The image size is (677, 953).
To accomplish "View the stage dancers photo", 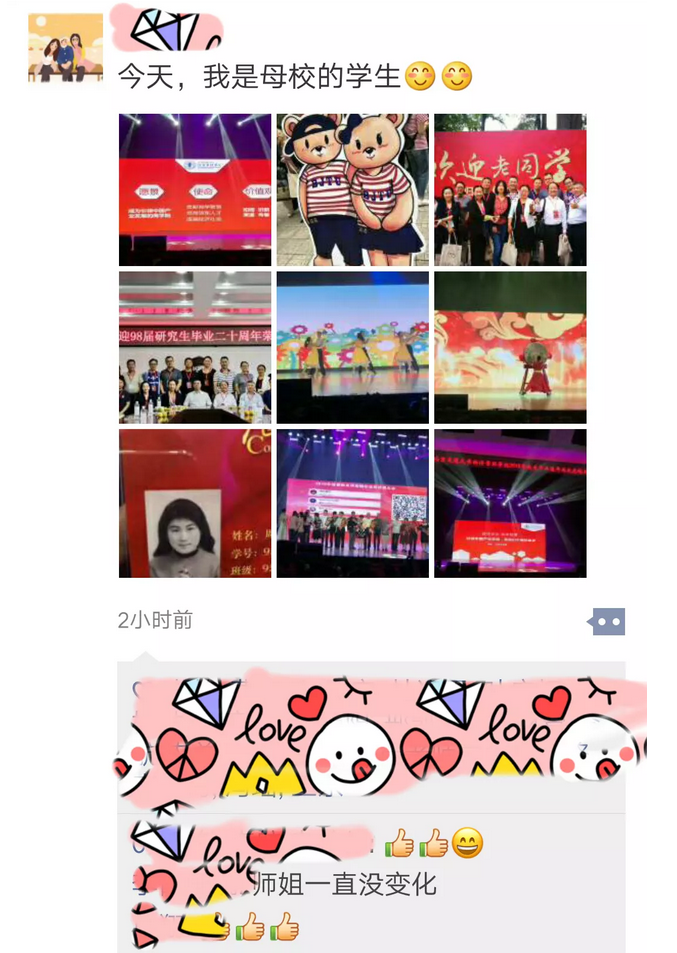I will click(x=352, y=347).
